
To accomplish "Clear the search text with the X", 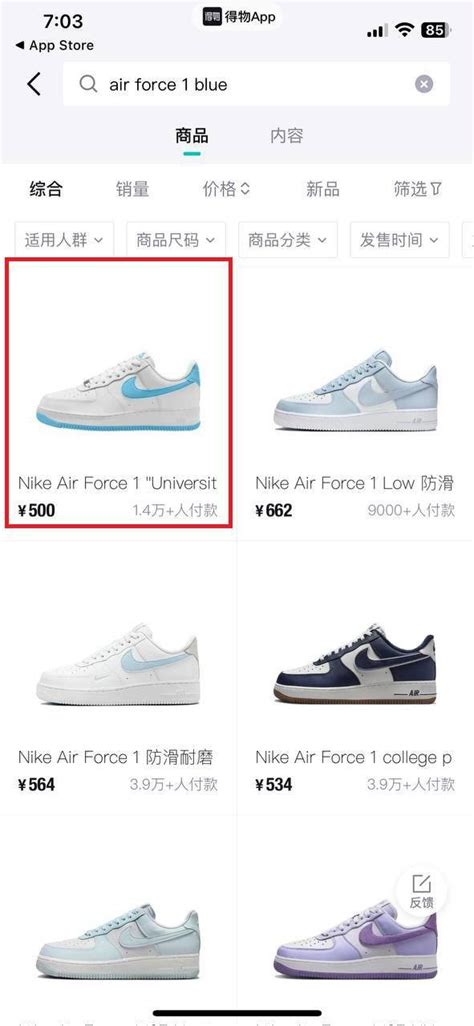I will pos(424,84).
